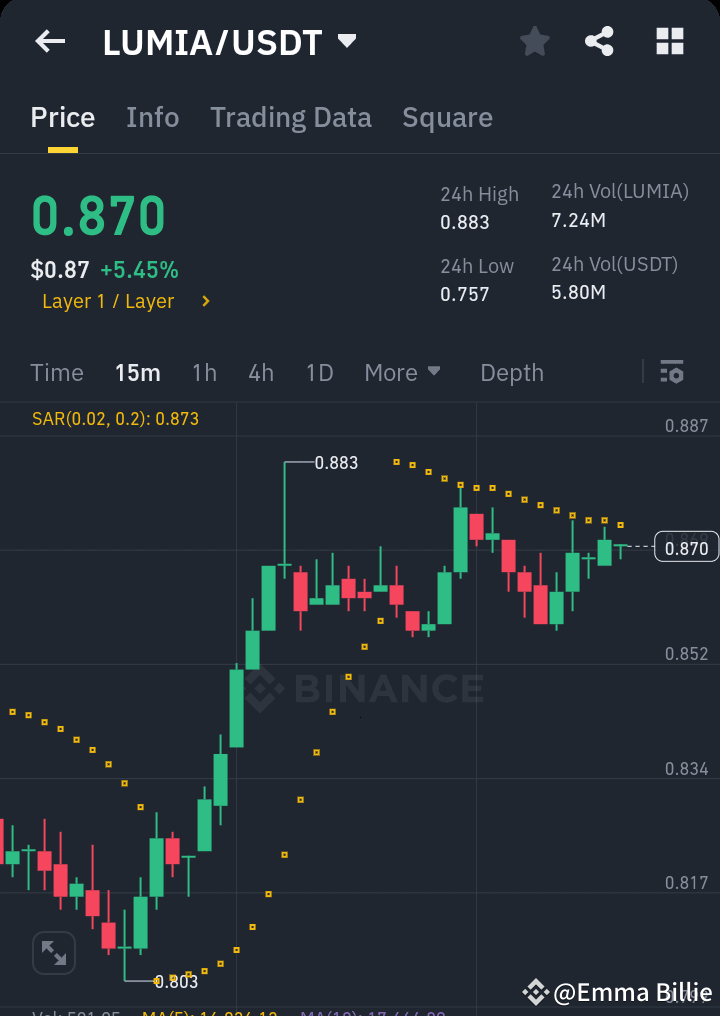The image size is (720, 1016).
Task: Expand the chart to fullscreen
Action: (x=54, y=953)
